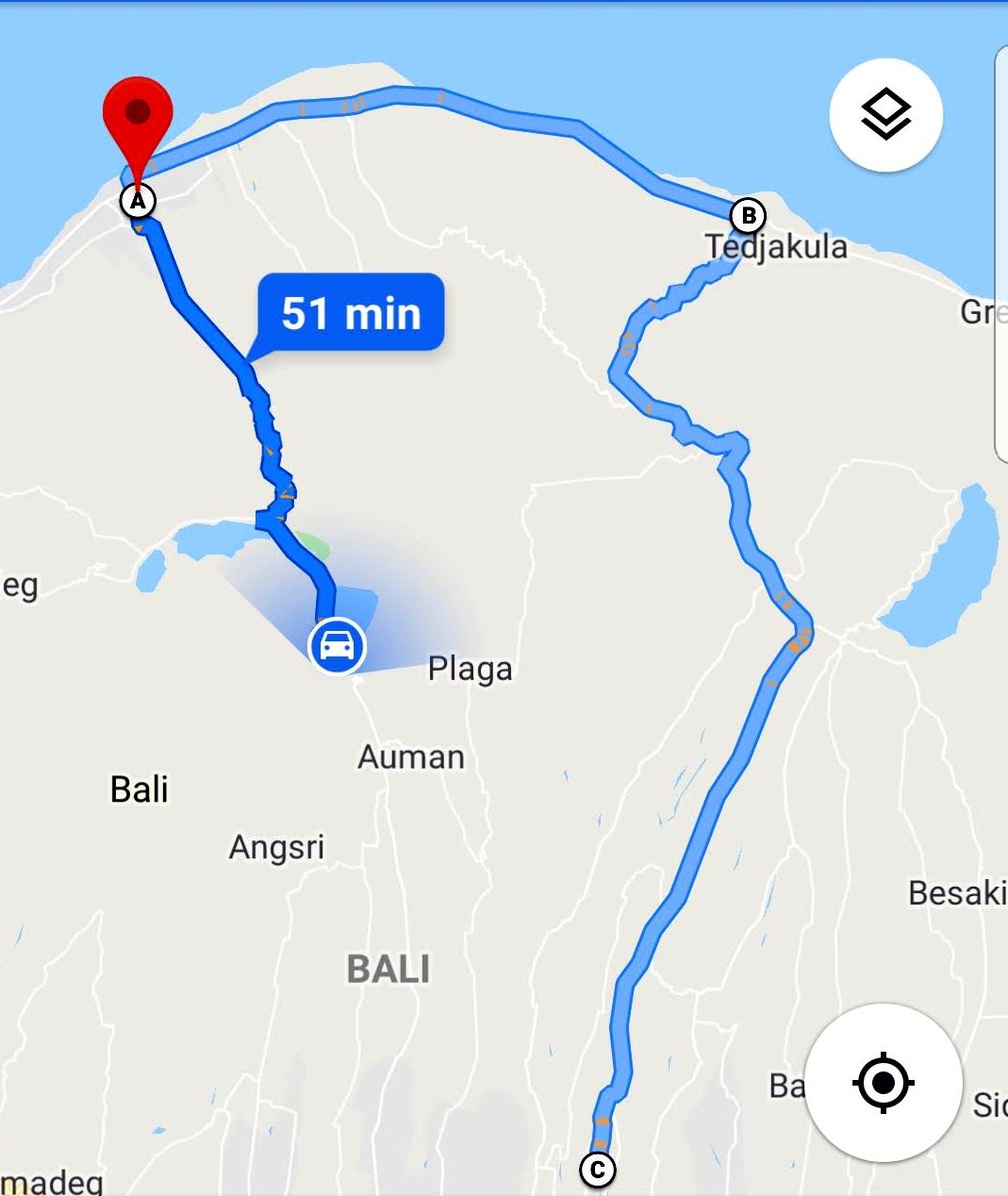Tap waypoint C marker

597,1170
